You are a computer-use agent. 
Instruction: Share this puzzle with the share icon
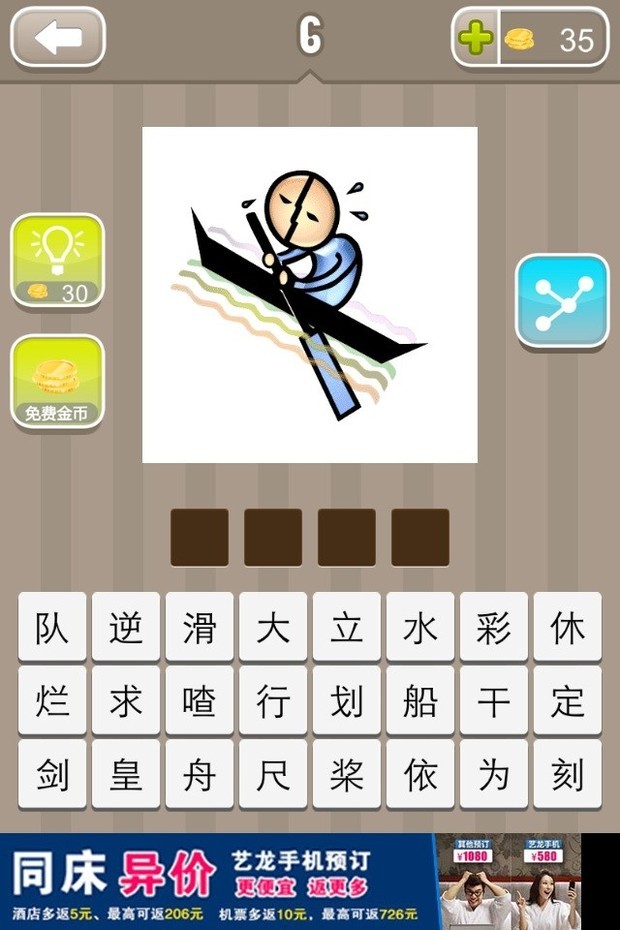562,300
